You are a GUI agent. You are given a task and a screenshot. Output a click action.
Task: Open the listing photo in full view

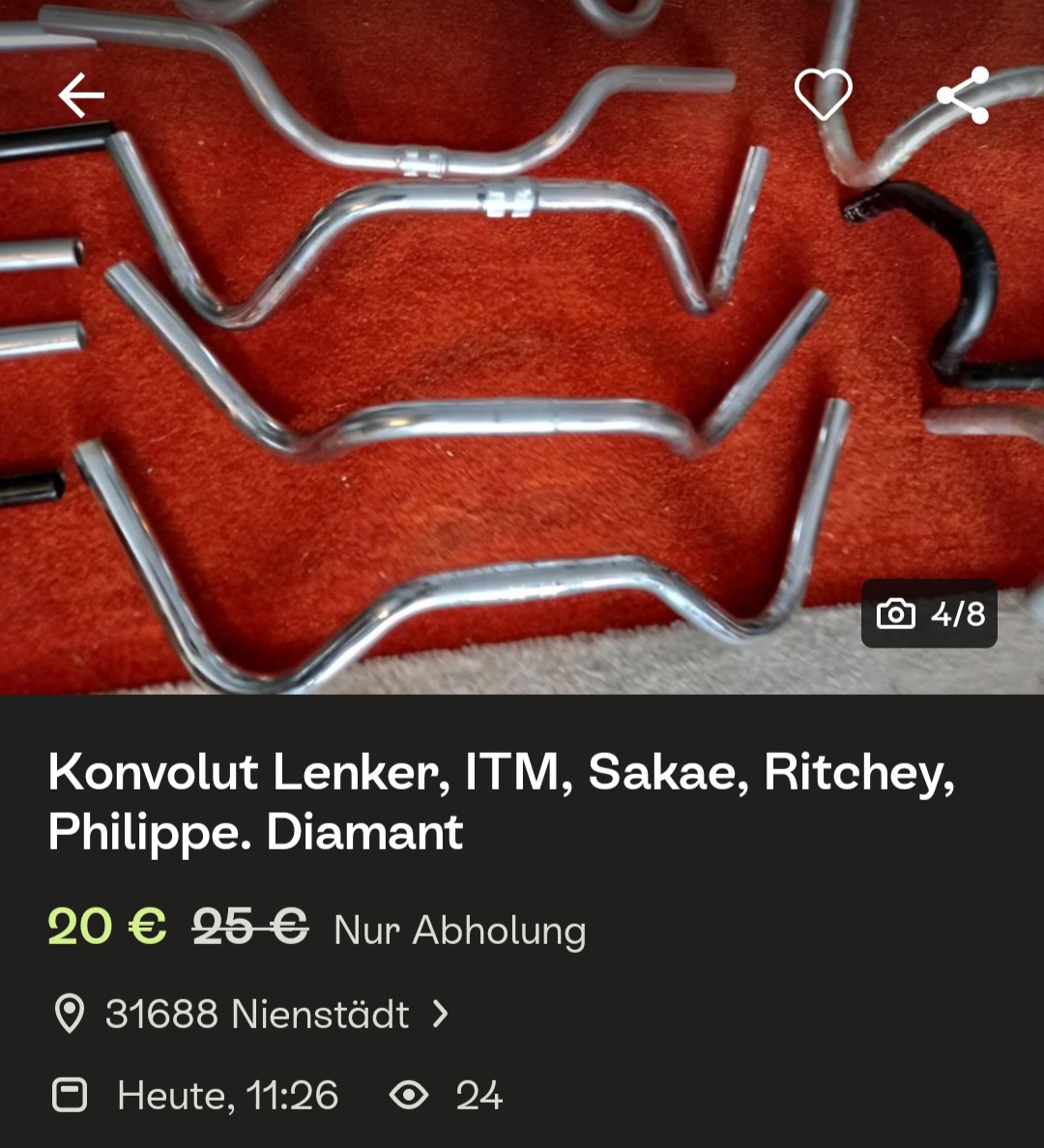pyautogui.click(x=522, y=387)
